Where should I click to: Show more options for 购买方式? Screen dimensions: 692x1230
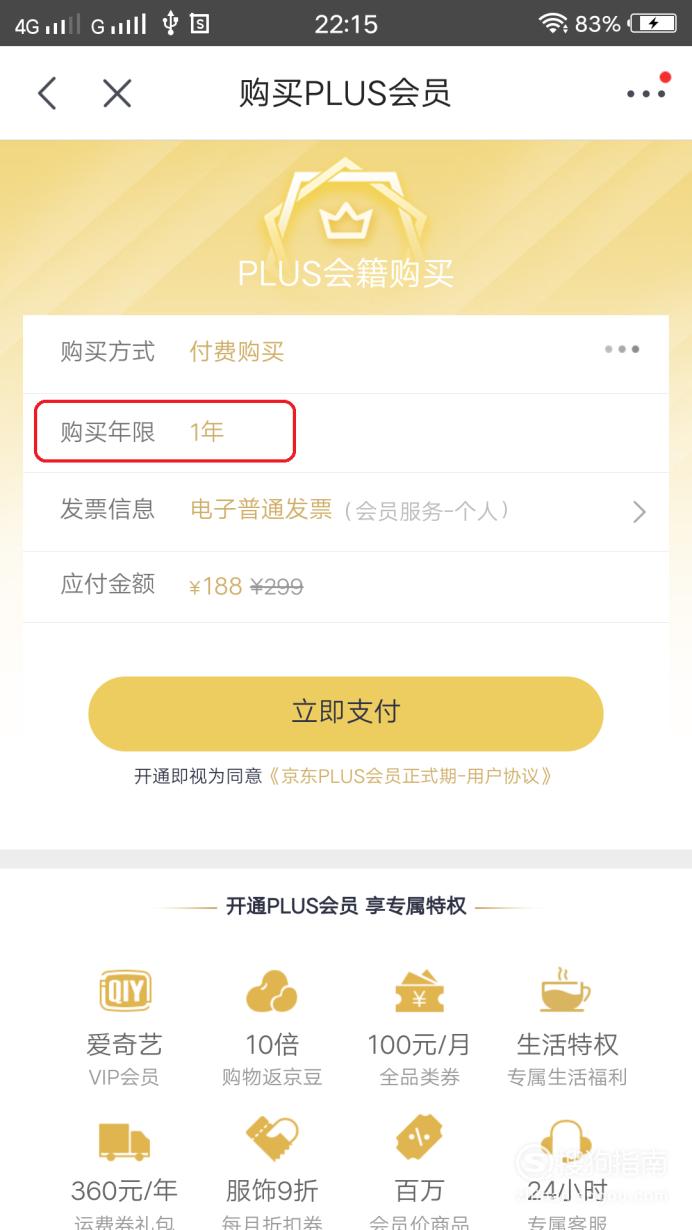pos(622,350)
